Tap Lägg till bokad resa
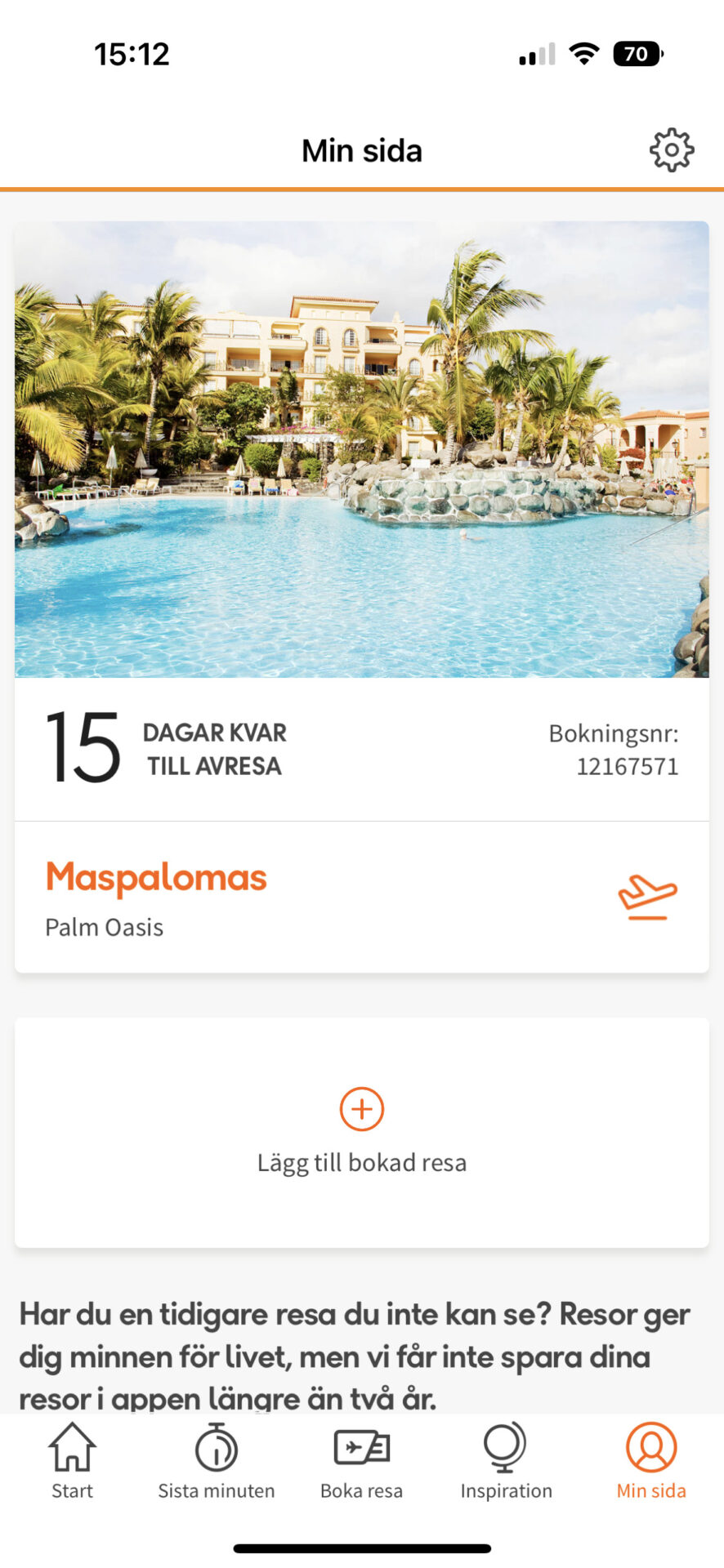Viewport: 724px width, 1568px height. point(361,1131)
